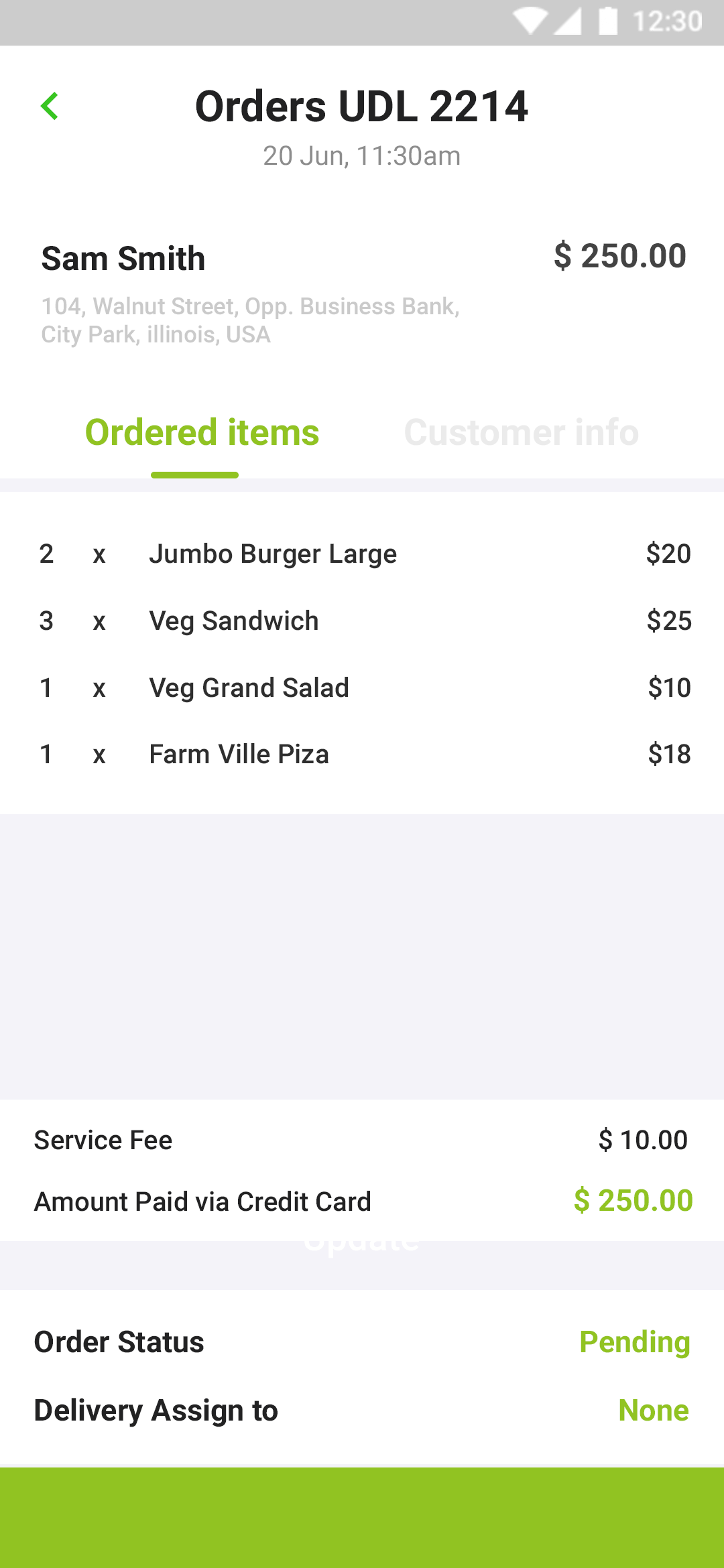Tap the clock showing 12:30
724x1568 pixels.
point(666,22)
